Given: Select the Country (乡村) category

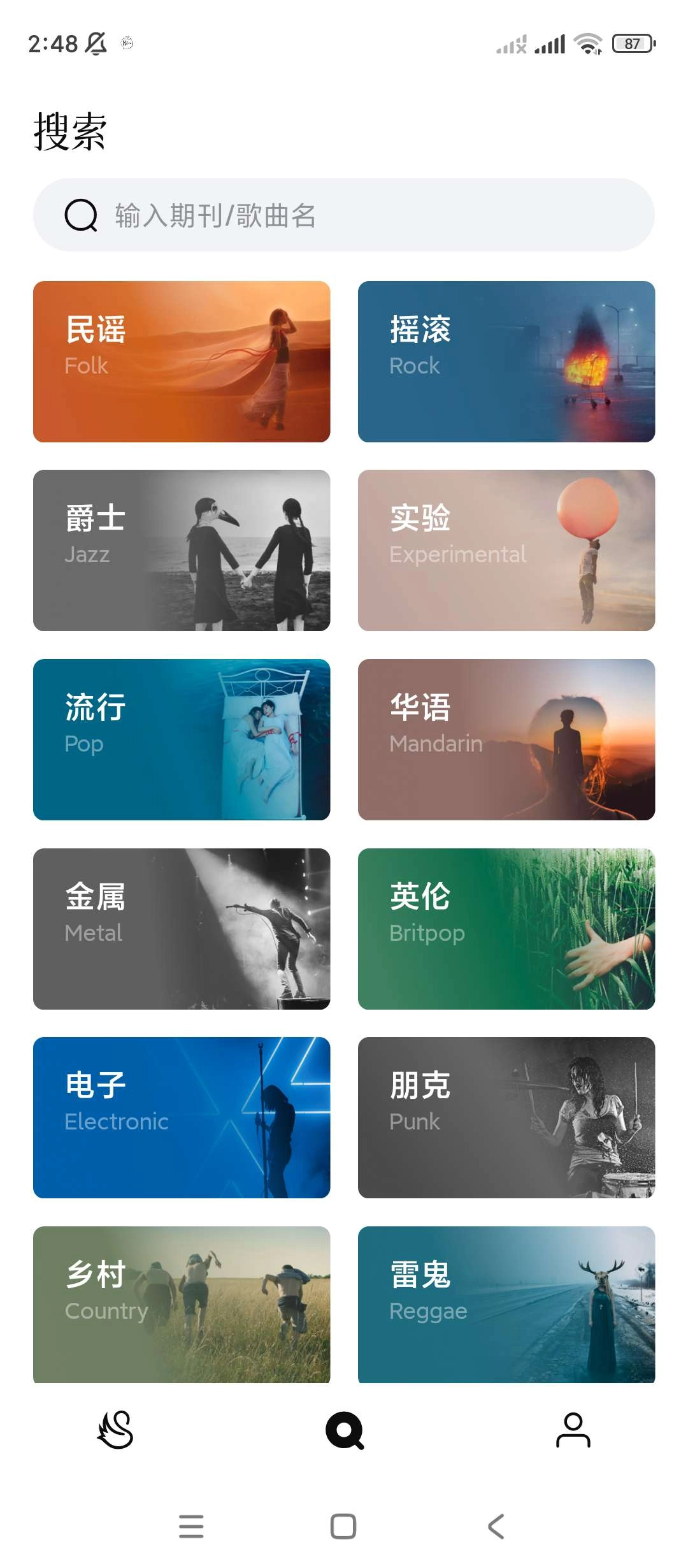Looking at the screenshot, I should coord(182,1305).
